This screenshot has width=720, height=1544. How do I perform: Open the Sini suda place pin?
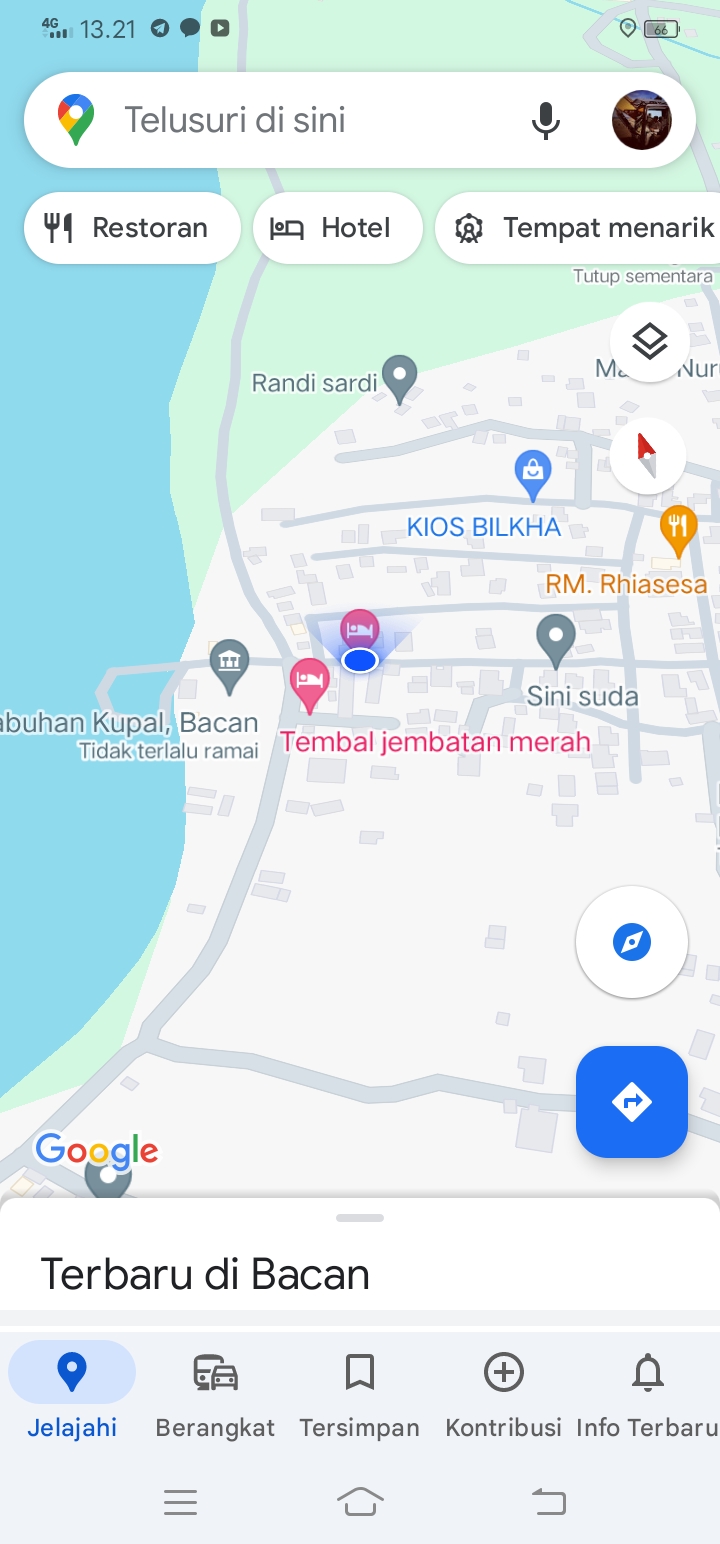pos(555,642)
